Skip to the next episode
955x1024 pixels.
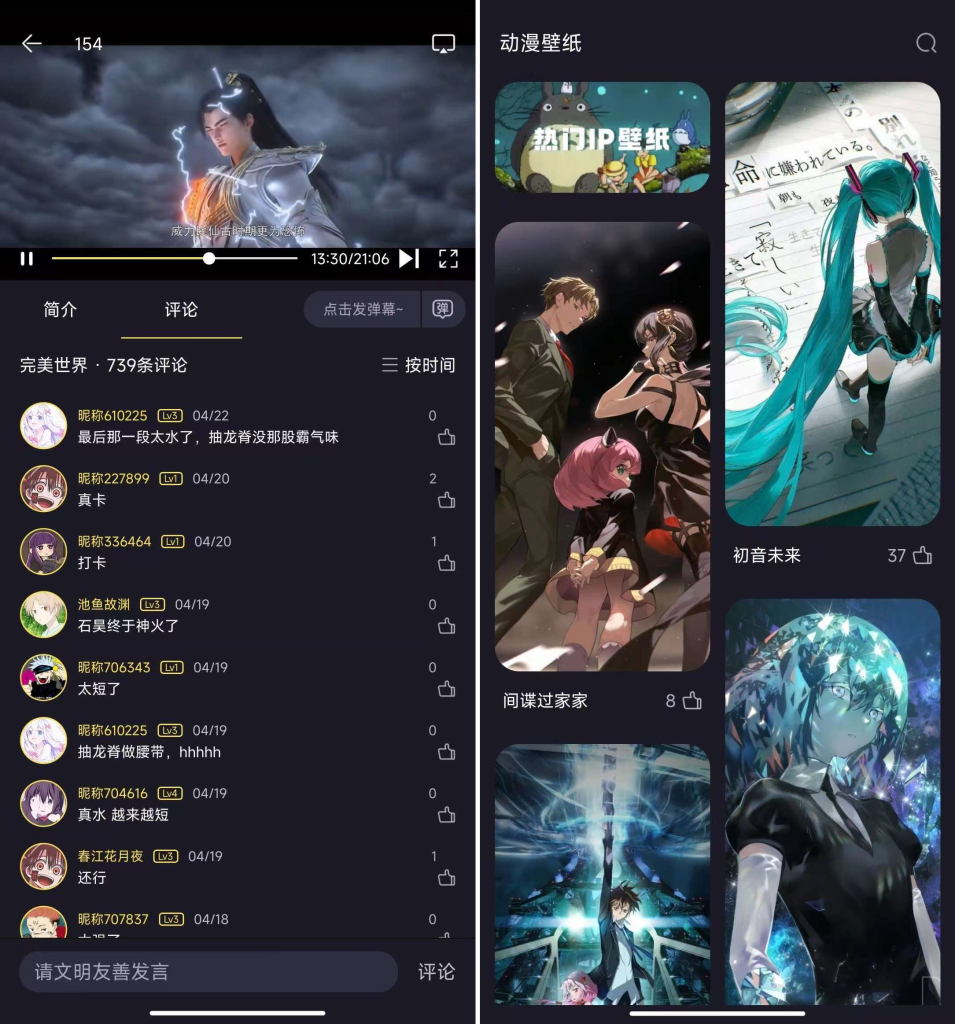click(x=409, y=259)
